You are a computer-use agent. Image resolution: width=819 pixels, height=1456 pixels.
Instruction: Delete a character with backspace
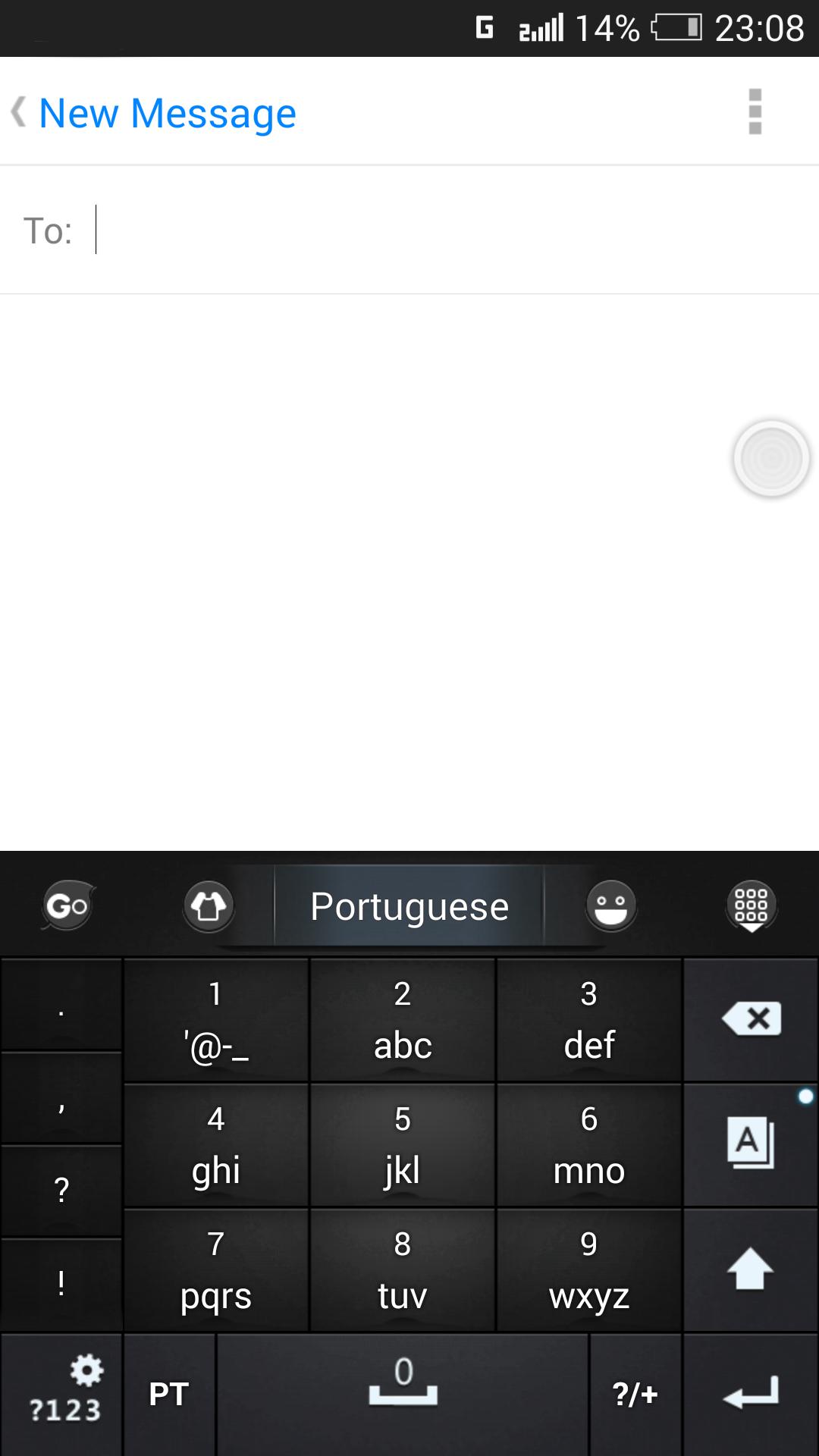point(751,1018)
